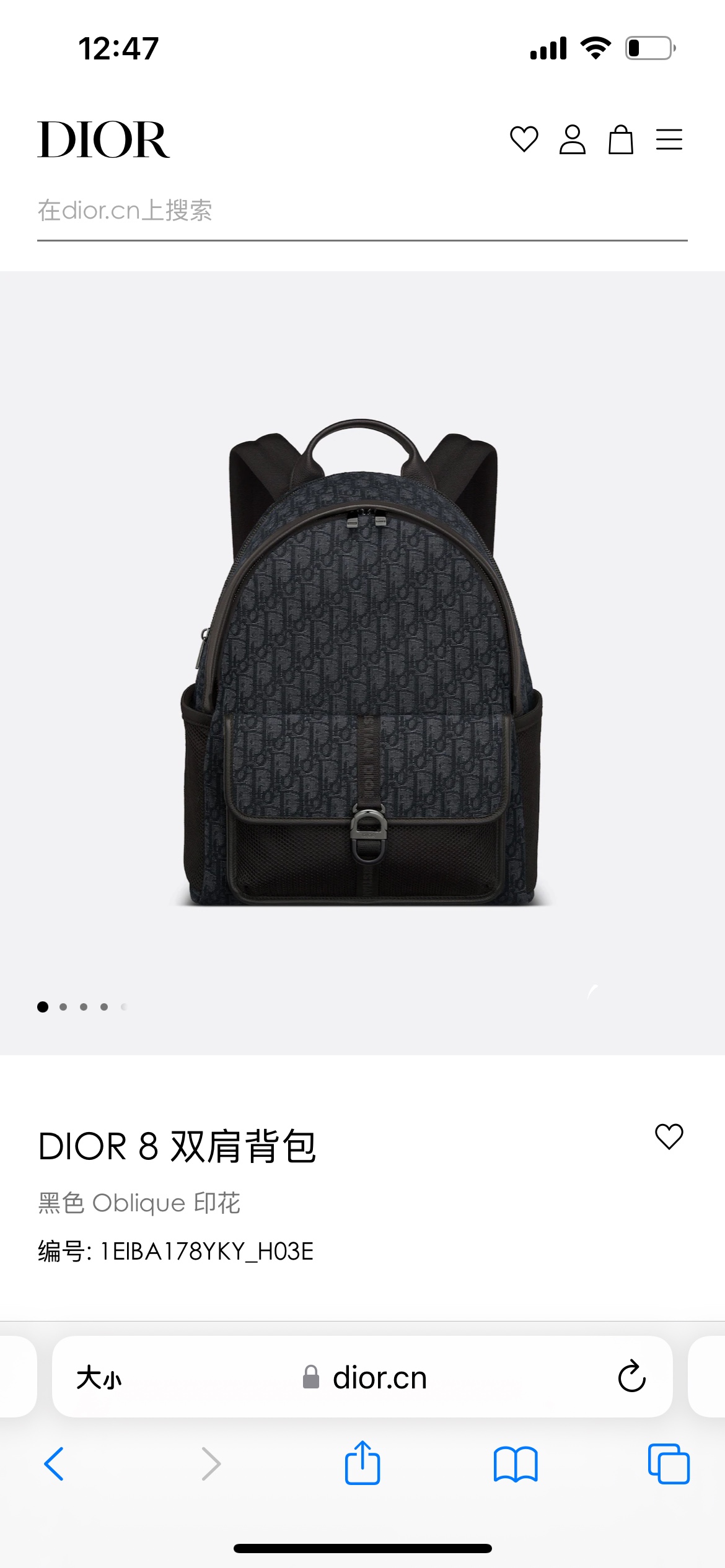Share this page from Safari toolbar
Viewport: 725px width, 1568px height.
pyautogui.click(x=362, y=1463)
